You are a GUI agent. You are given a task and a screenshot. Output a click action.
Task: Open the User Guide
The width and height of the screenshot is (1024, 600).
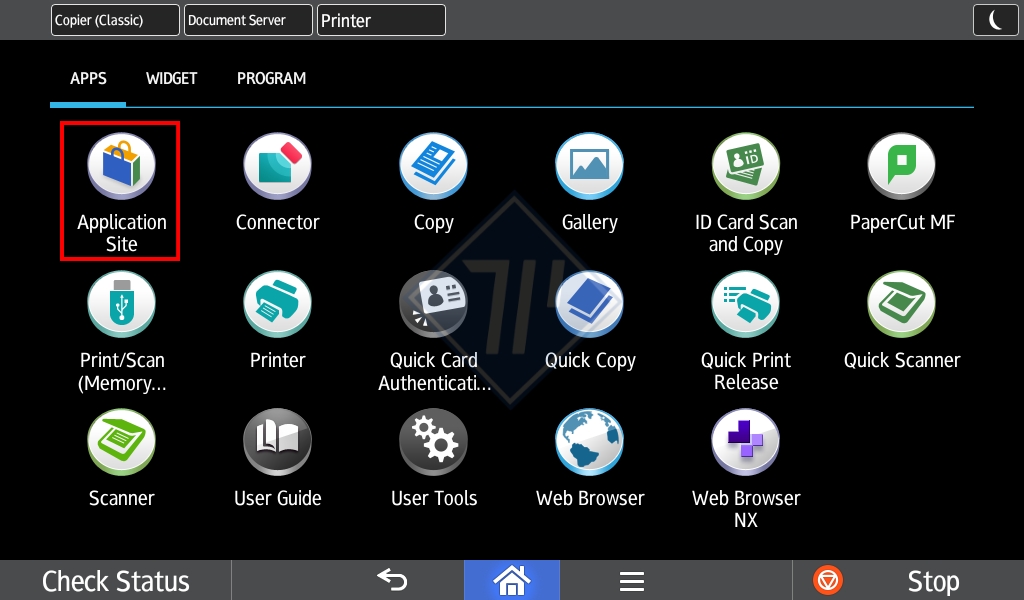tap(277, 443)
